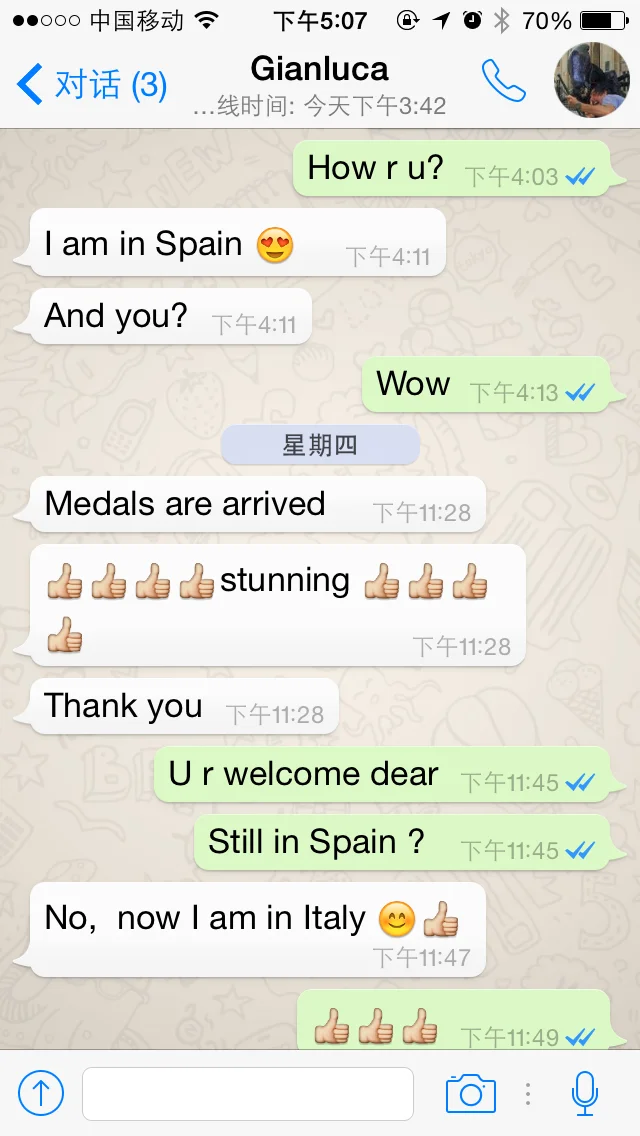Tap the attachment upload arrow icon
640x1136 pixels.
tap(41, 1093)
